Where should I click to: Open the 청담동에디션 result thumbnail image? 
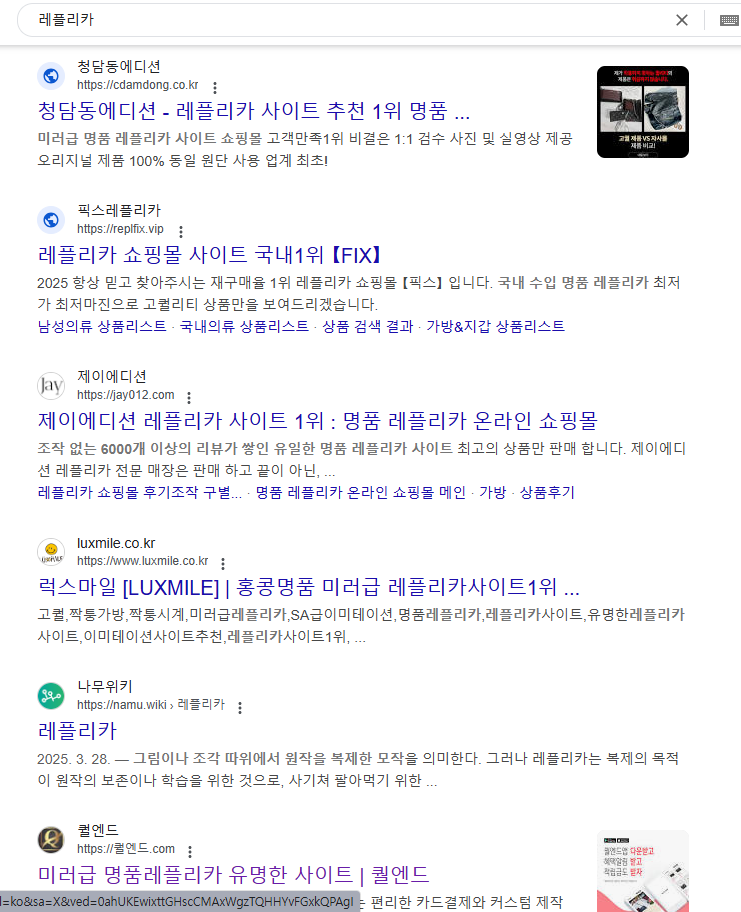pos(642,112)
